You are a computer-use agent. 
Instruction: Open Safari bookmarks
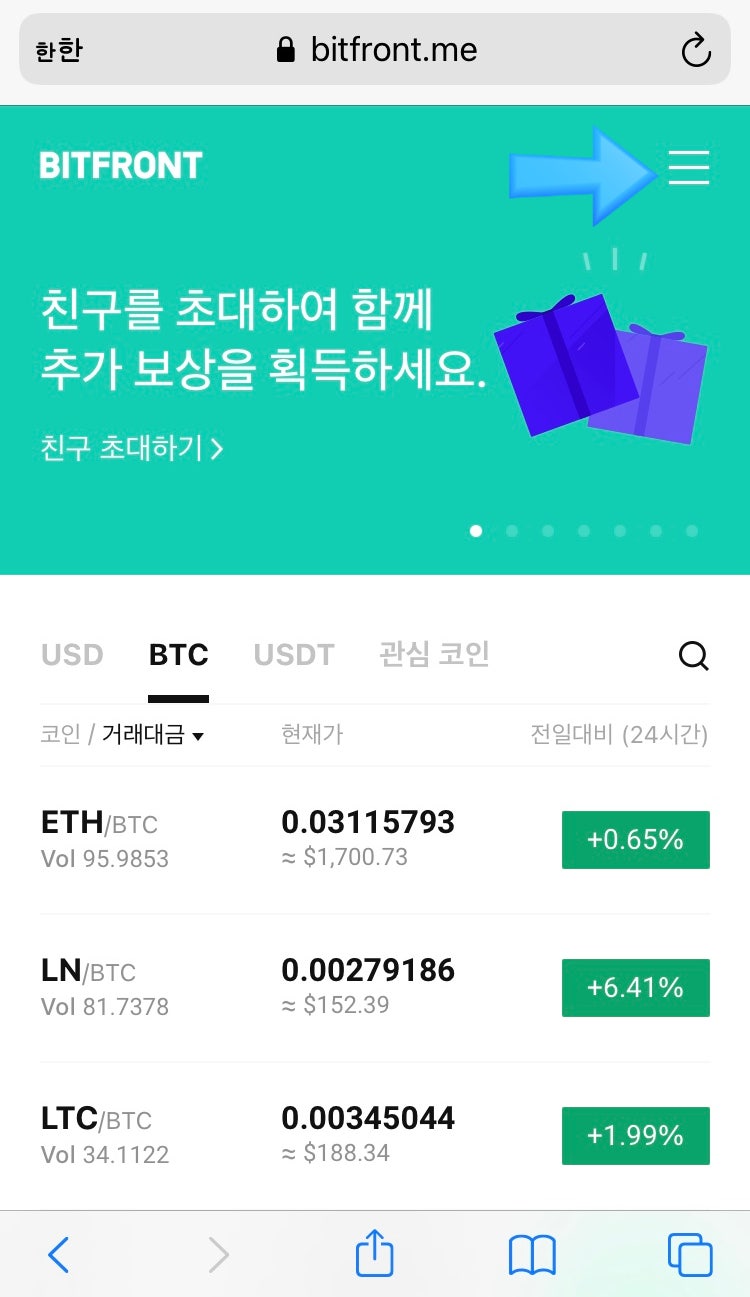533,1253
